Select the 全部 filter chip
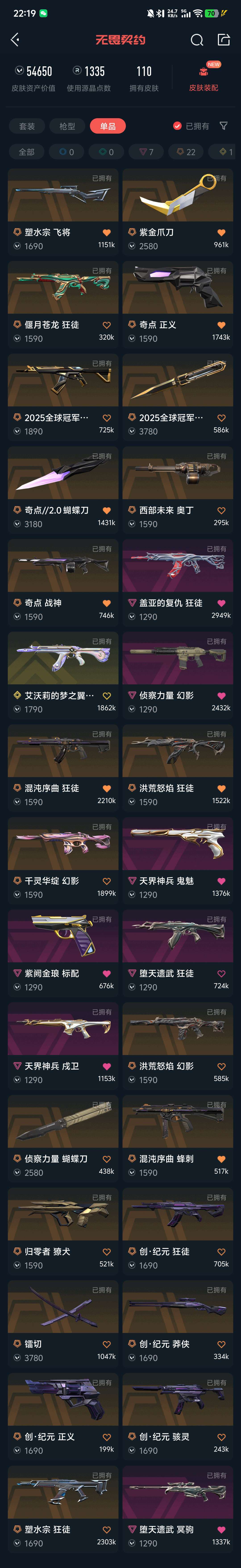 [x=26, y=151]
